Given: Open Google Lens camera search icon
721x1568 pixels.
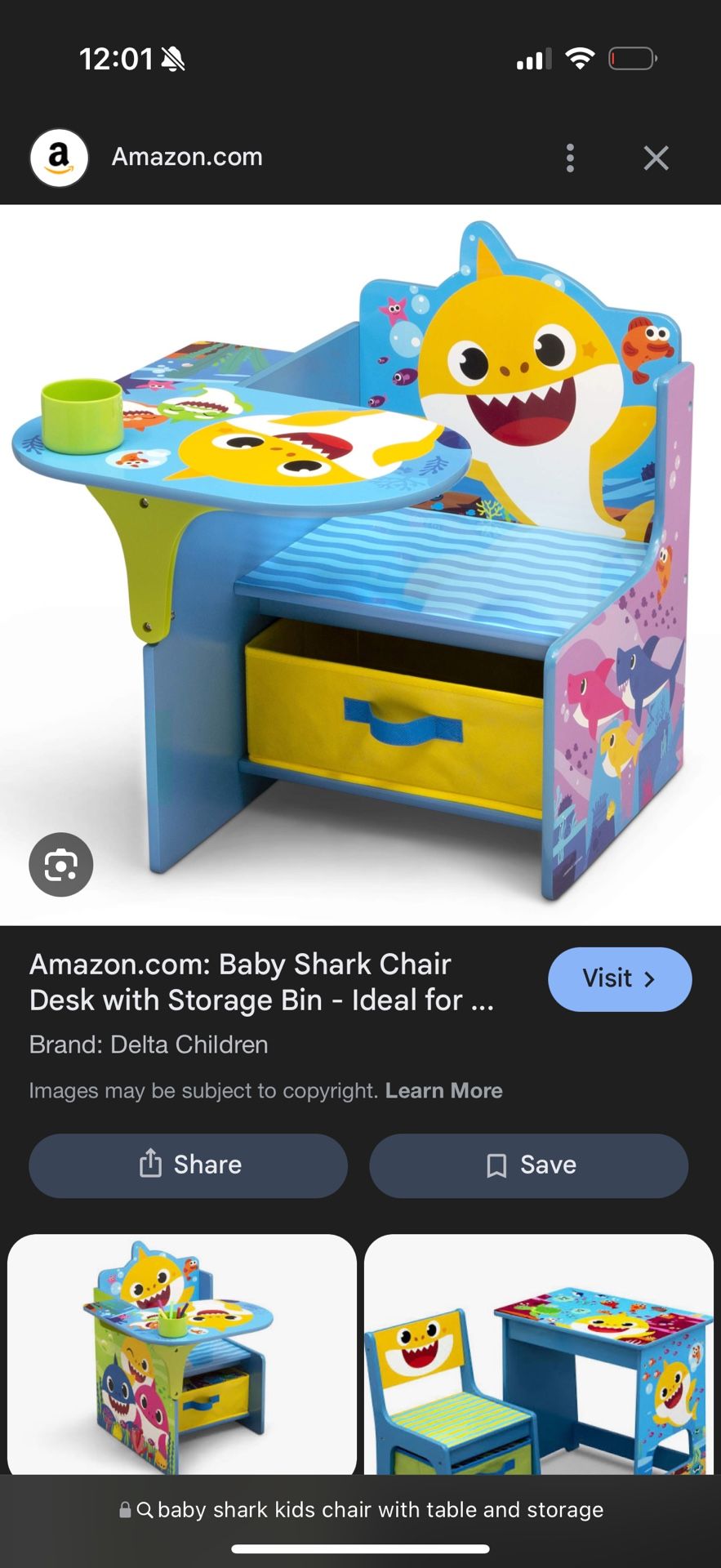Looking at the screenshot, I should pos(60,864).
